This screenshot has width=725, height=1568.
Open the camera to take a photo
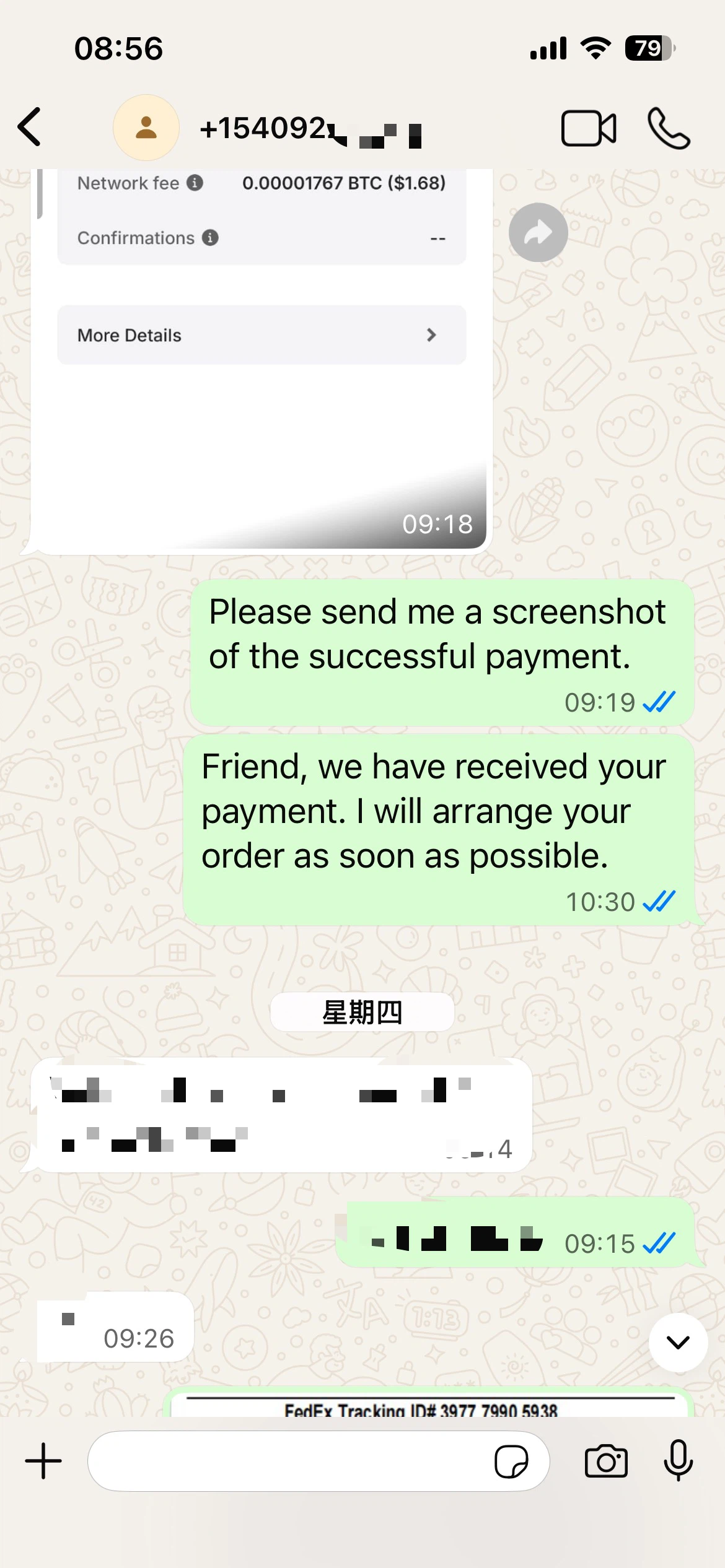coord(606,1461)
